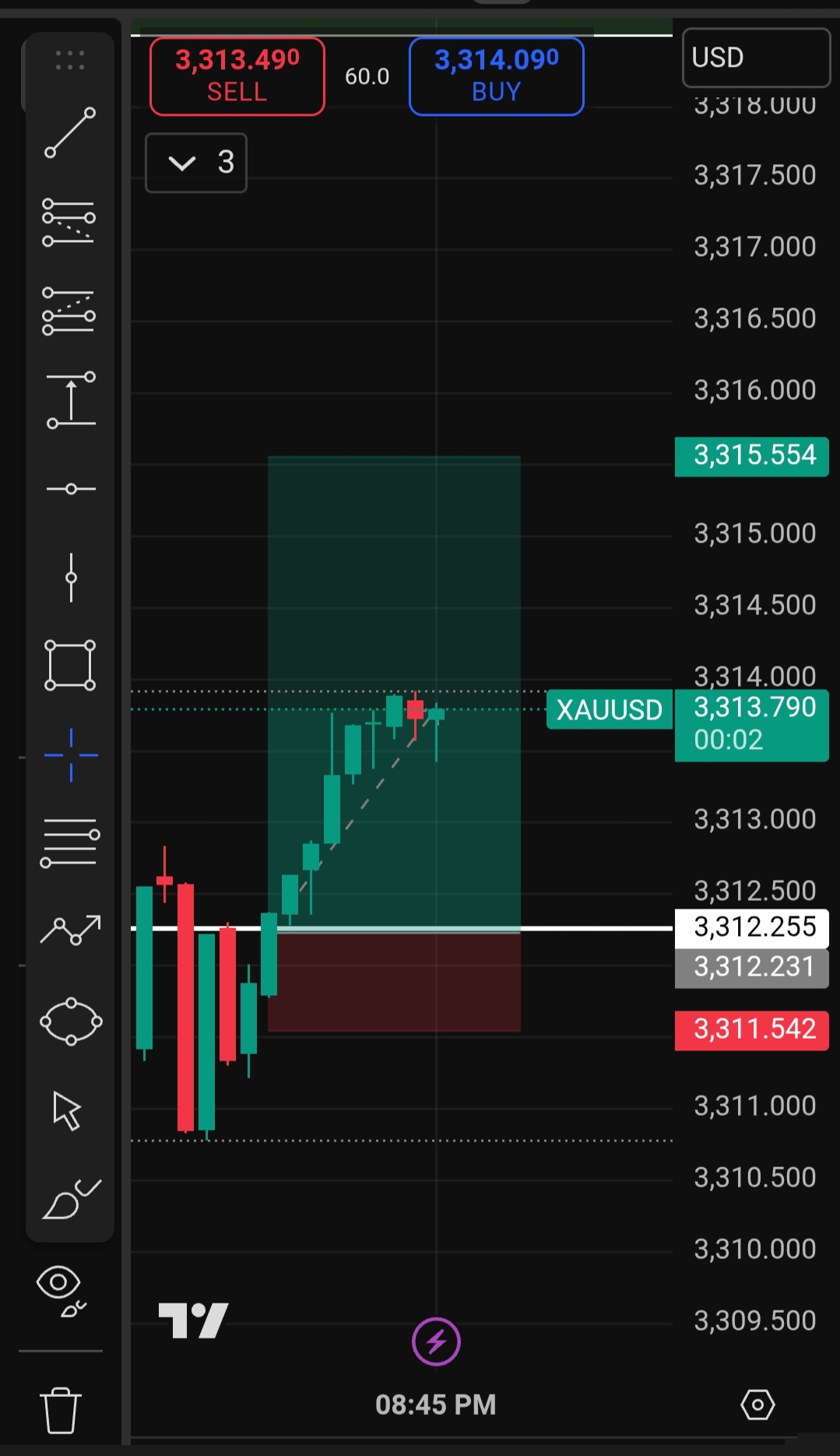
Task: Select the horizontal line tool
Action: tap(71, 489)
